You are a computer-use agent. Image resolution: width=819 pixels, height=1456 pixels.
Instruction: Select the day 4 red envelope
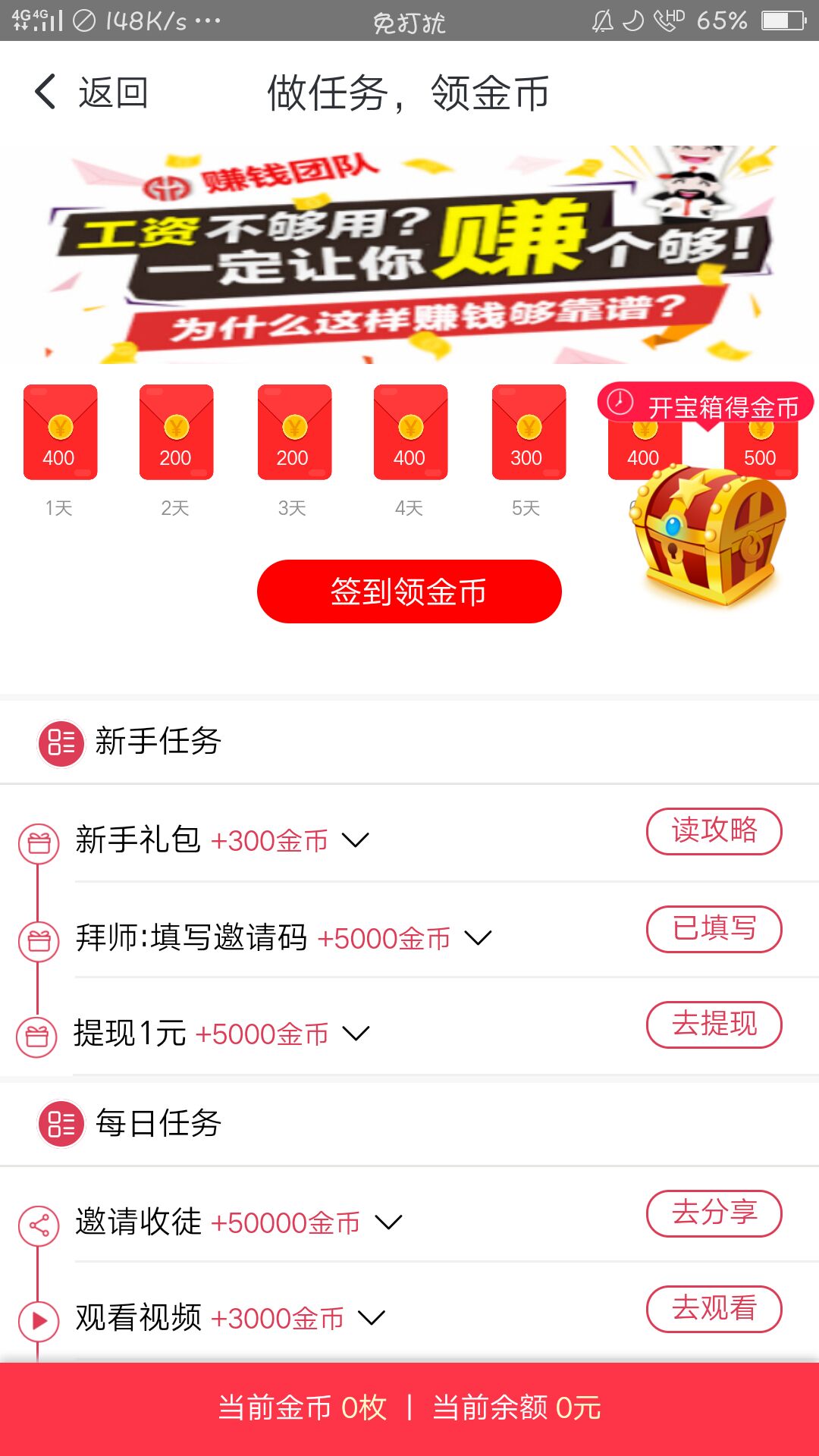[410, 432]
